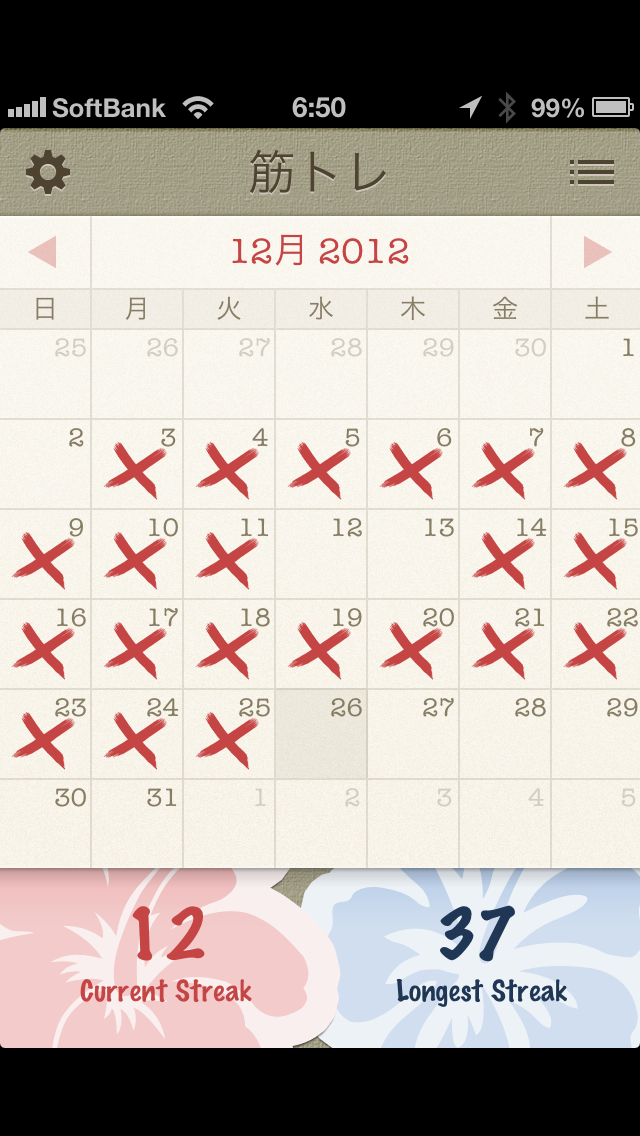Open the settings gear

coord(48,173)
